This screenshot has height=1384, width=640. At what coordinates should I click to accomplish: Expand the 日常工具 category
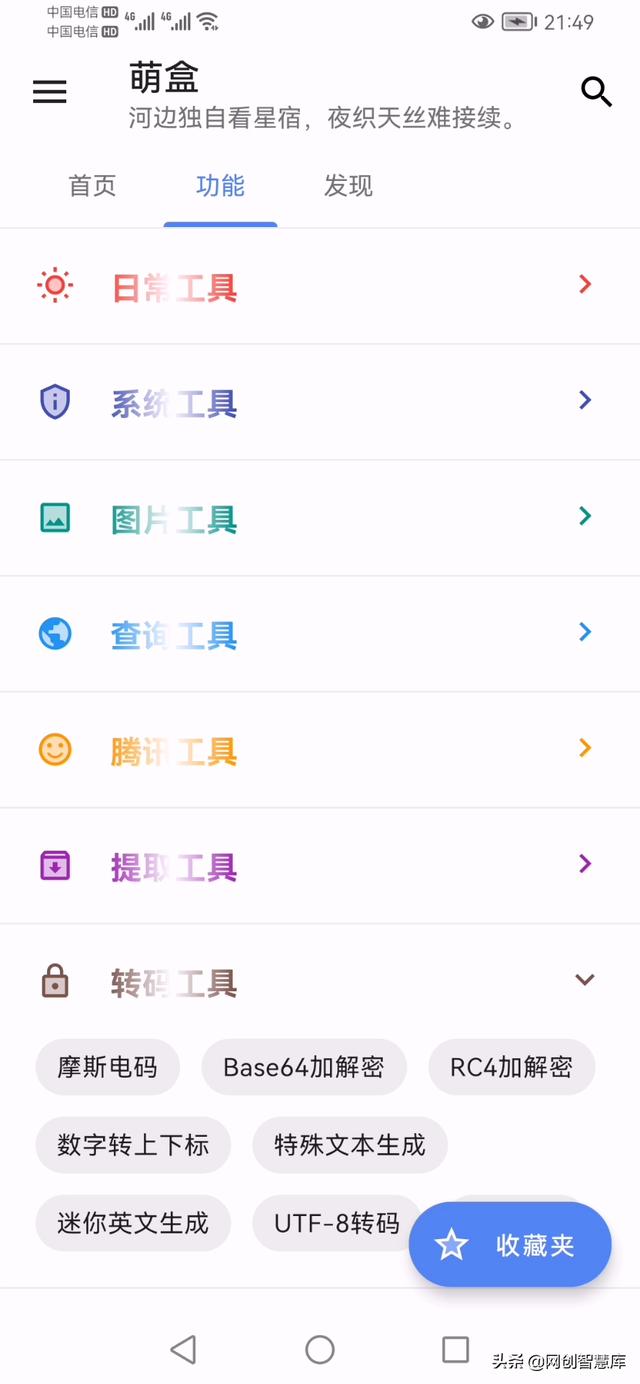[320, 287]
